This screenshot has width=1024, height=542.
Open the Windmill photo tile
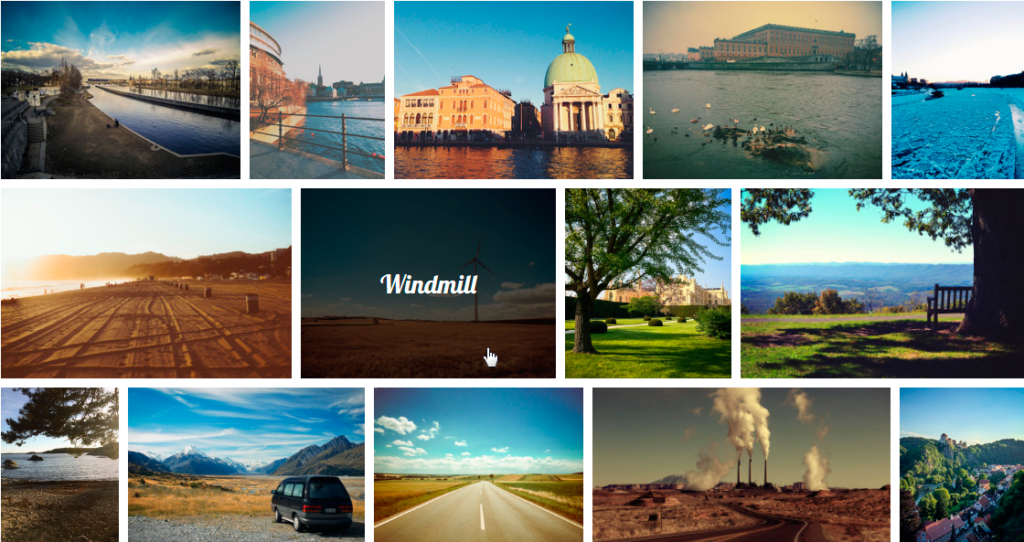428,283
